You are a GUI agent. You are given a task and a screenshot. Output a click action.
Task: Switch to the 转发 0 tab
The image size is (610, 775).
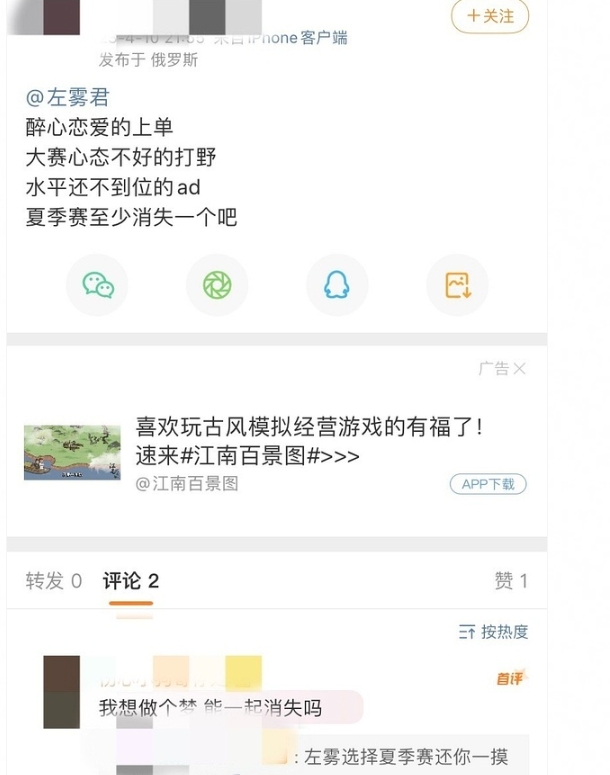click(54, 581)
